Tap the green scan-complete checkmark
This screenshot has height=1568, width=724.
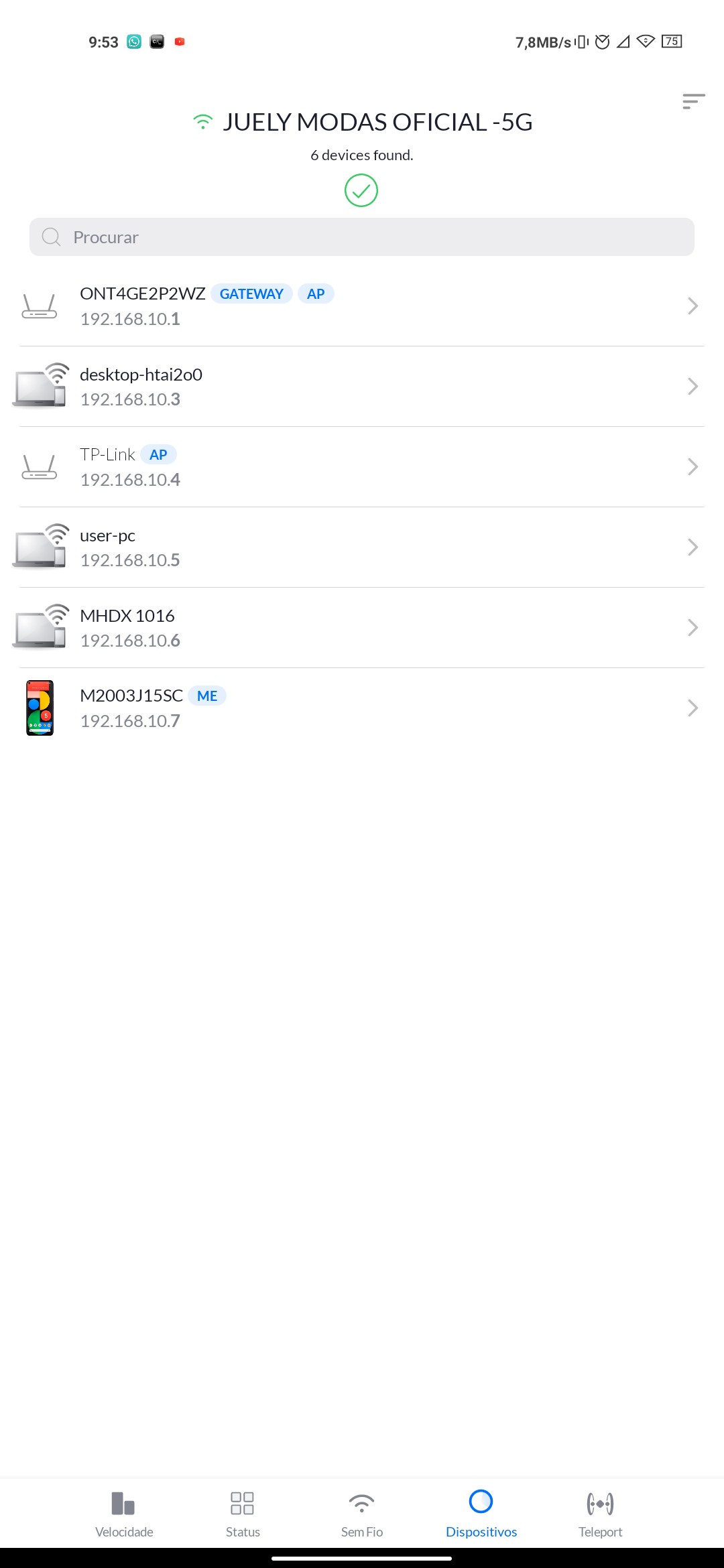coord(361,191)
